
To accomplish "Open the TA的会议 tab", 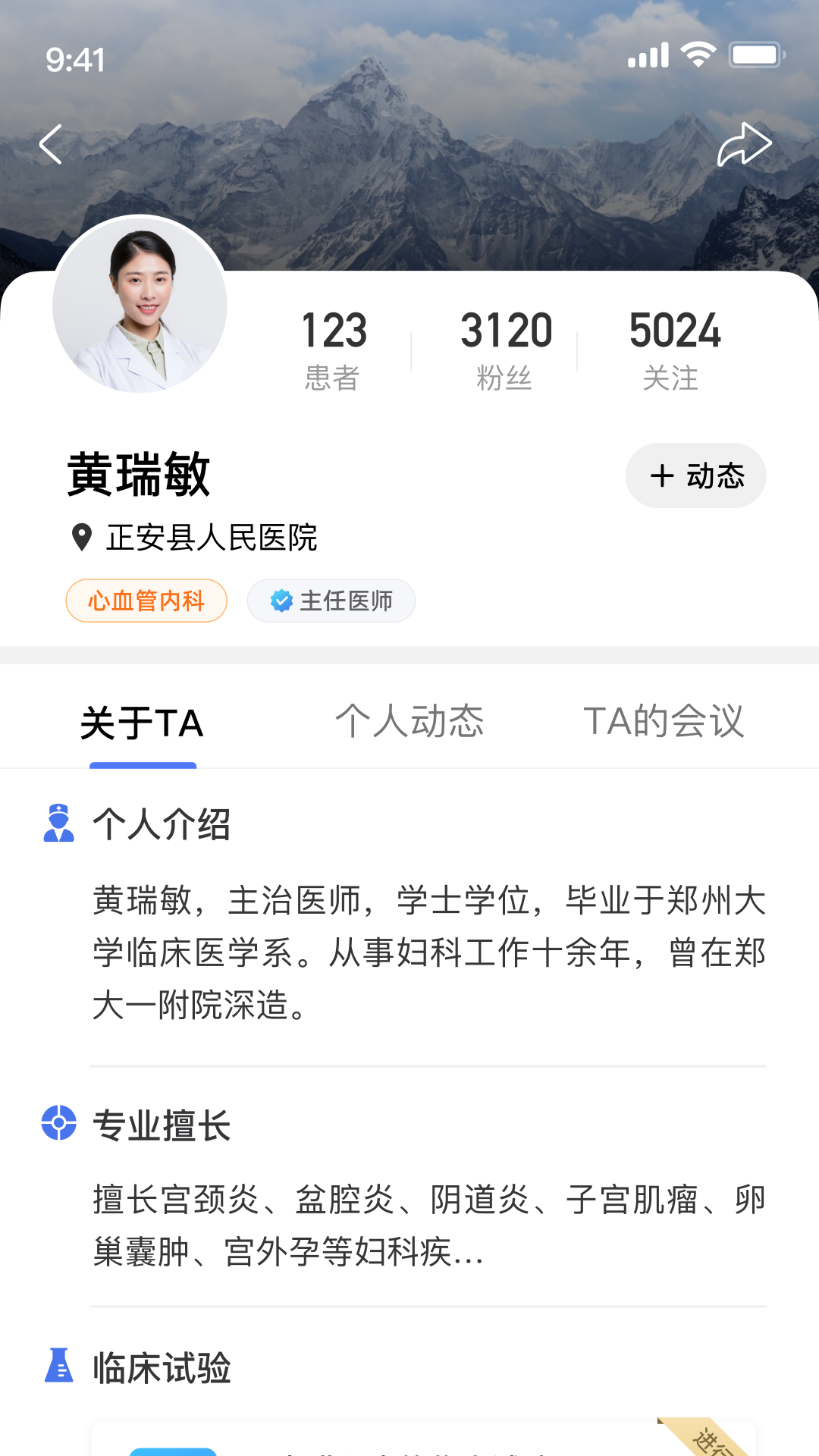I will pyautogui.click(x=664, y=723).
